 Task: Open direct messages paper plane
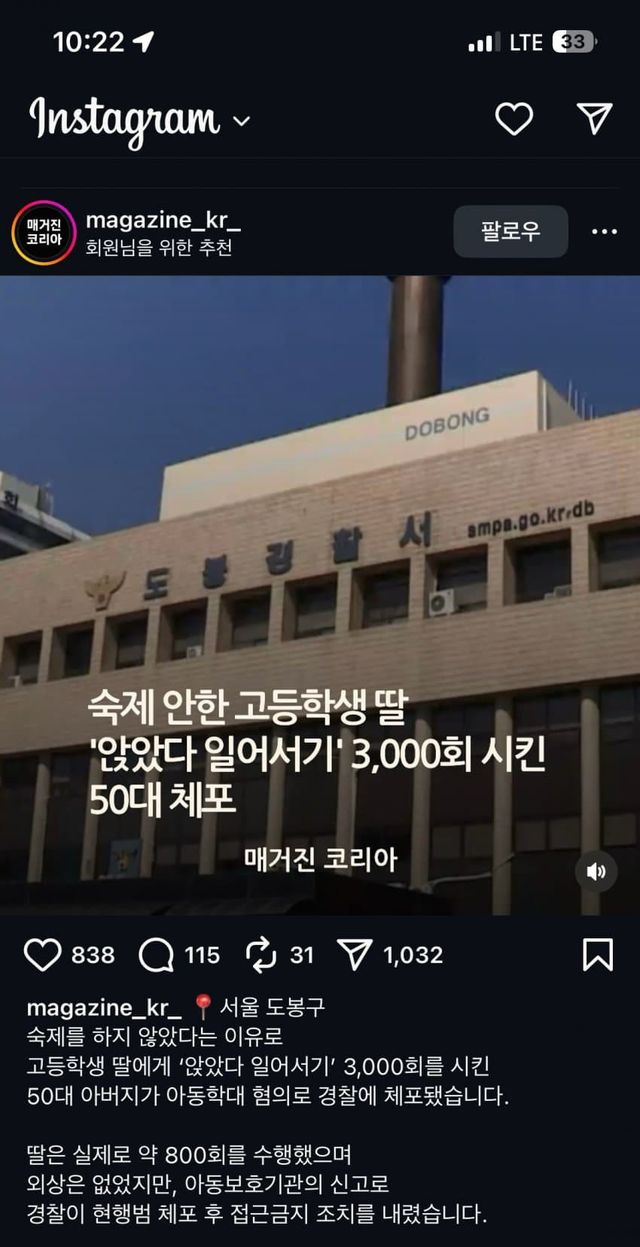point(594,119)
